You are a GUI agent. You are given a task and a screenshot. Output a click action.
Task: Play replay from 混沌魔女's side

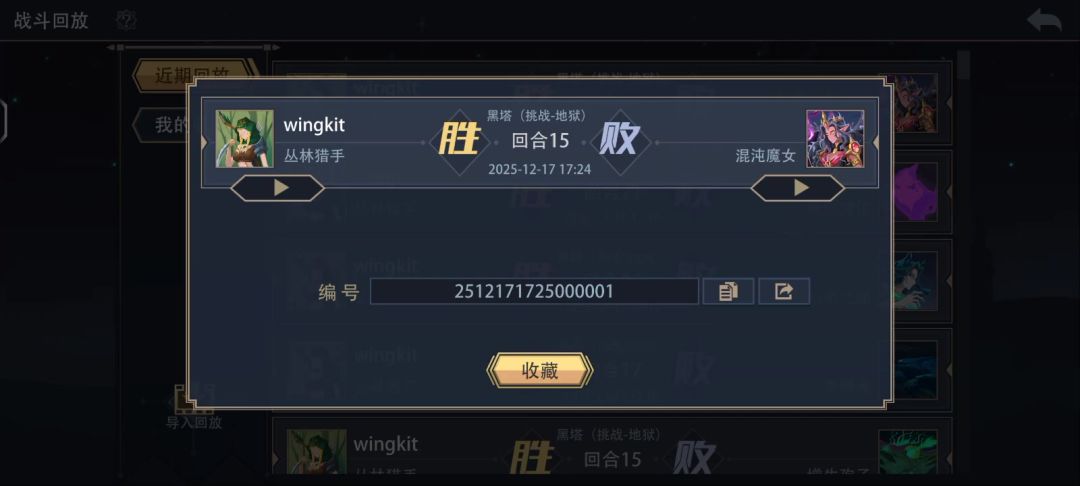799,187
